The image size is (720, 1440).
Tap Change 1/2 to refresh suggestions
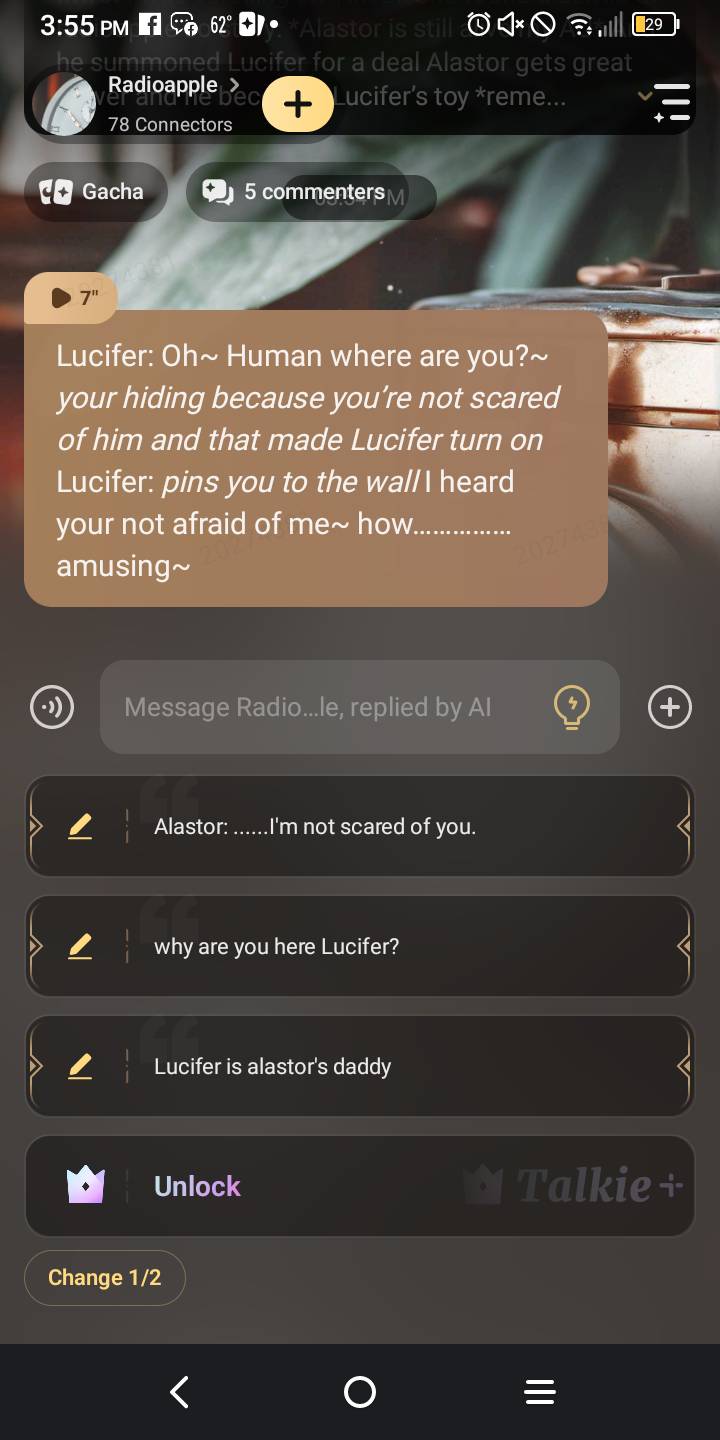[105, 1278]
